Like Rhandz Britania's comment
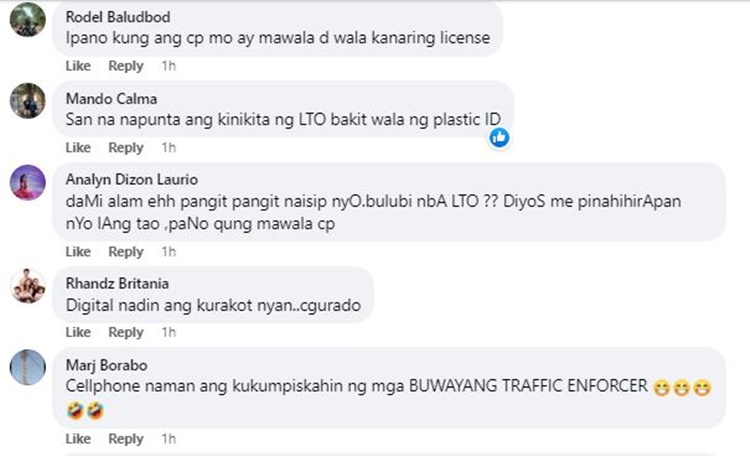 click(x=78, y=332)
